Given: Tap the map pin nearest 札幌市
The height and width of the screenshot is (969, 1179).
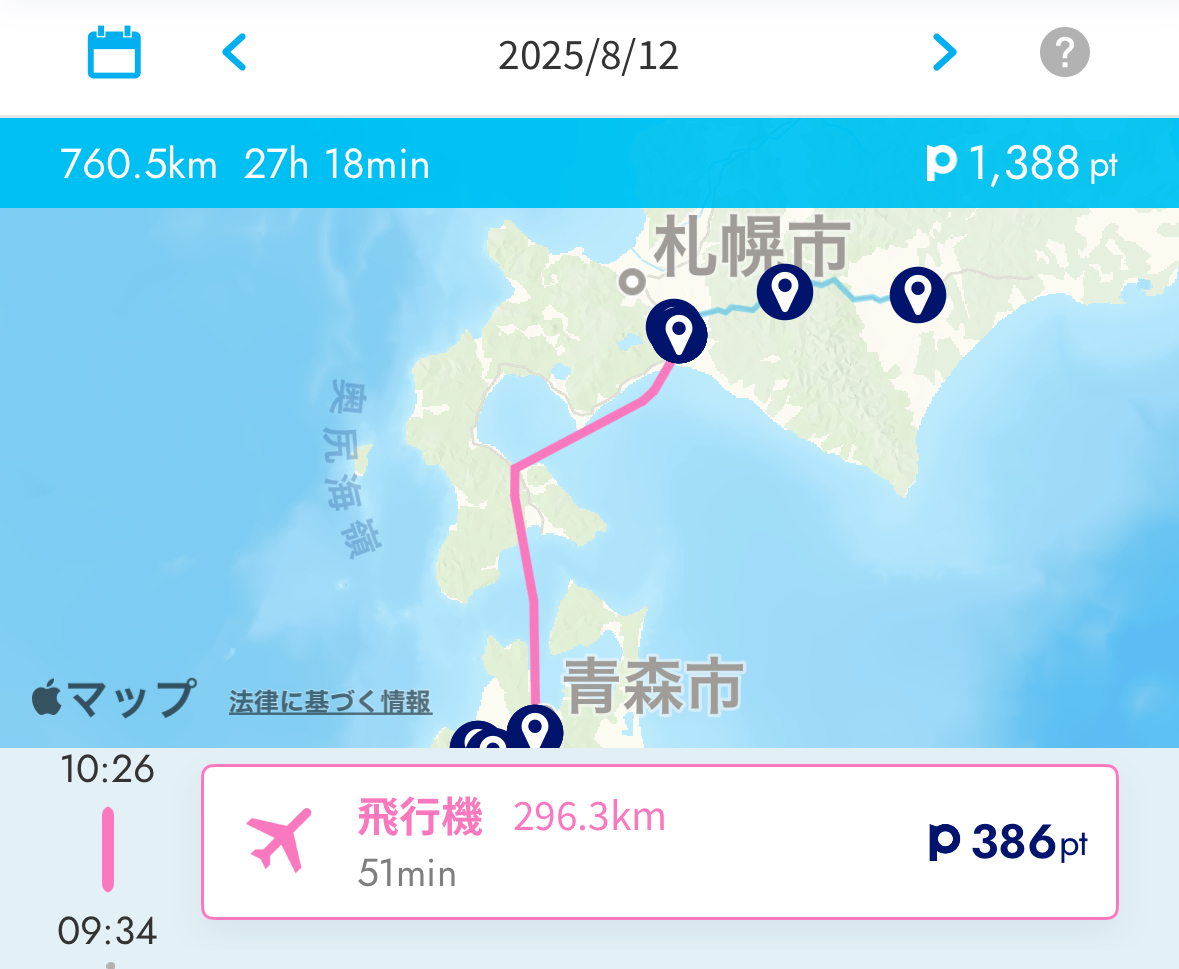Looking at the screenshot, I should click(x=679, y=332).
